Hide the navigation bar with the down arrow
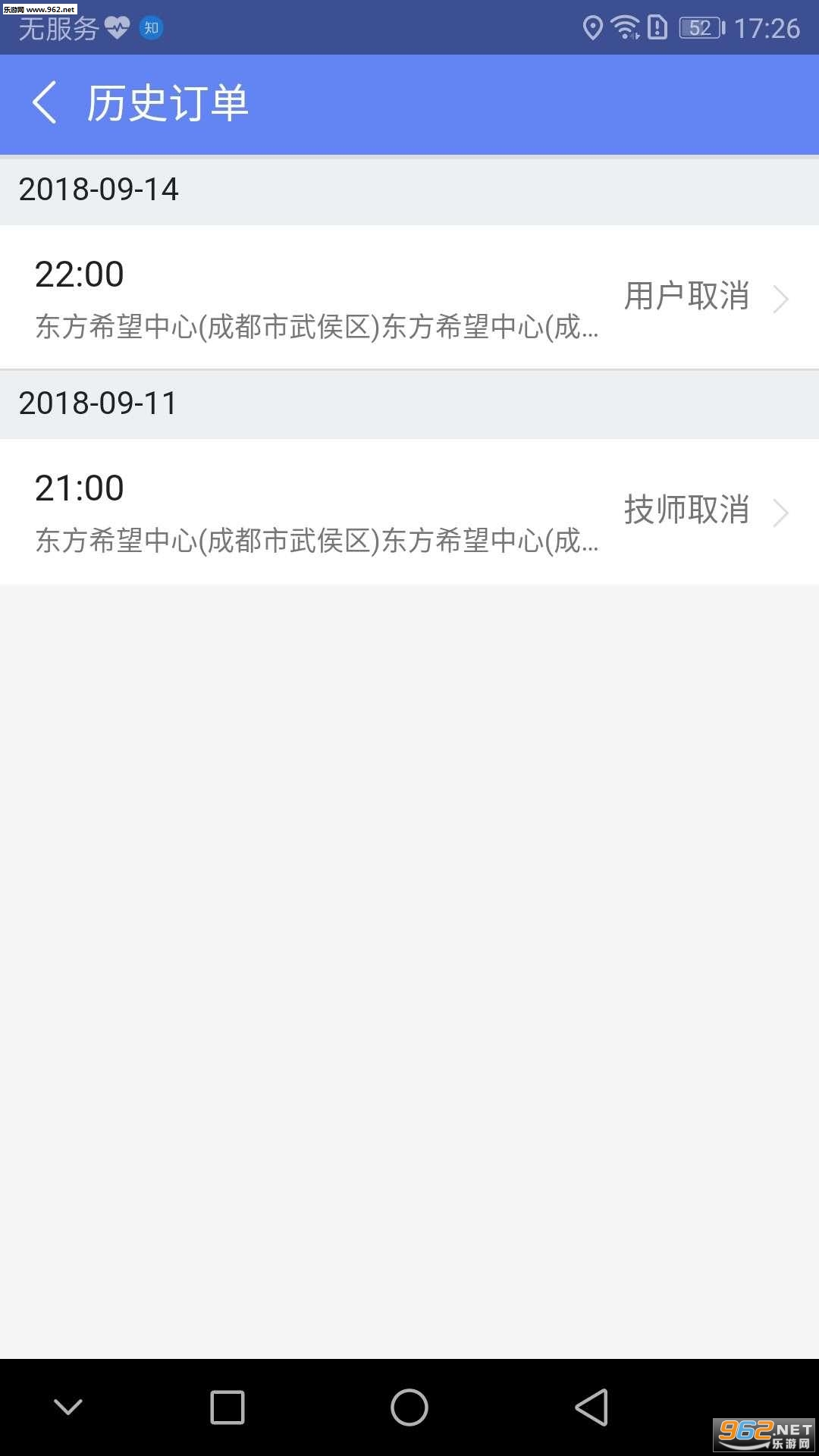The height and width of the screenshot is (1456, 819). pos(68,1407)
